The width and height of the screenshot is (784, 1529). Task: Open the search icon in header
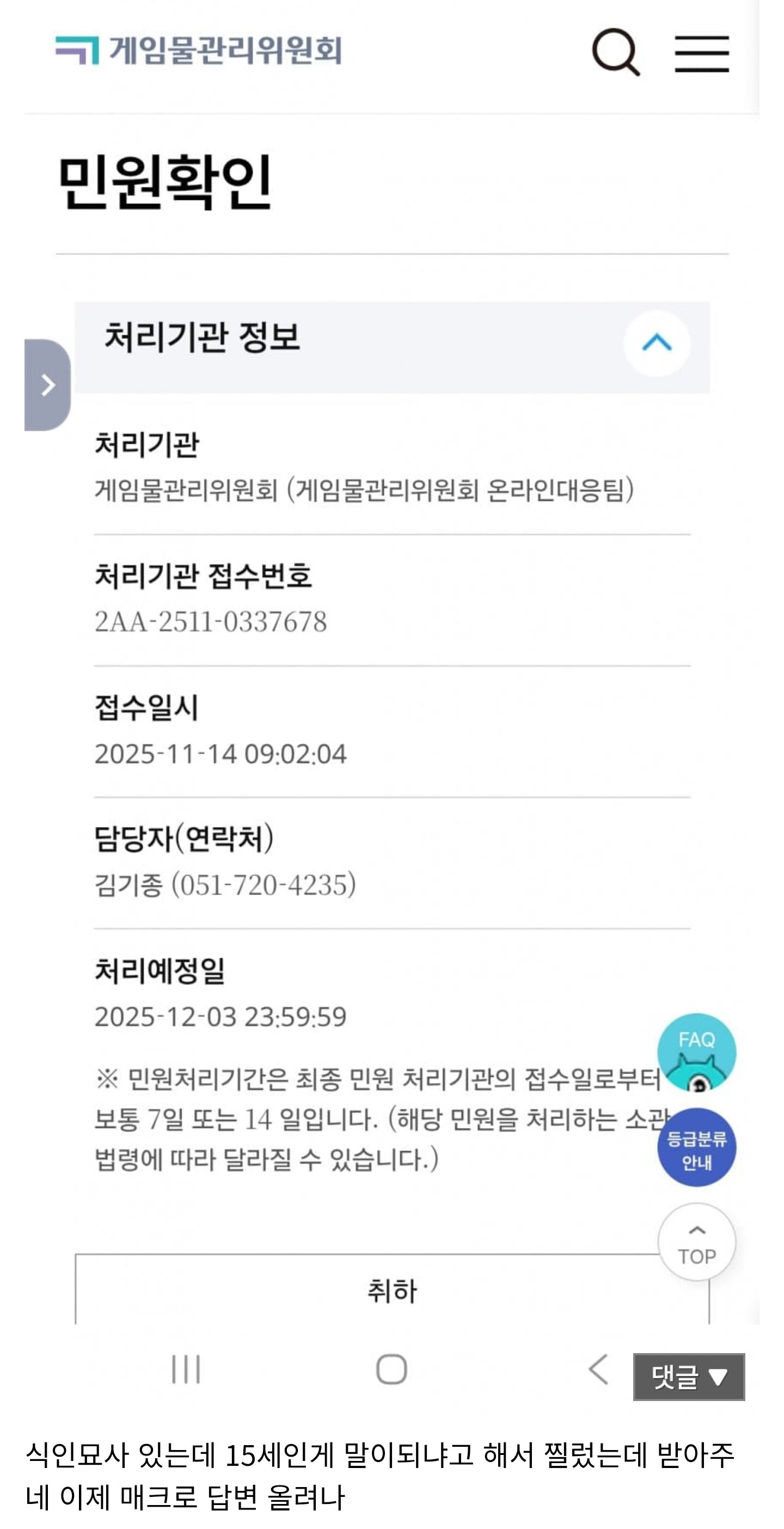tap(616, 52)
